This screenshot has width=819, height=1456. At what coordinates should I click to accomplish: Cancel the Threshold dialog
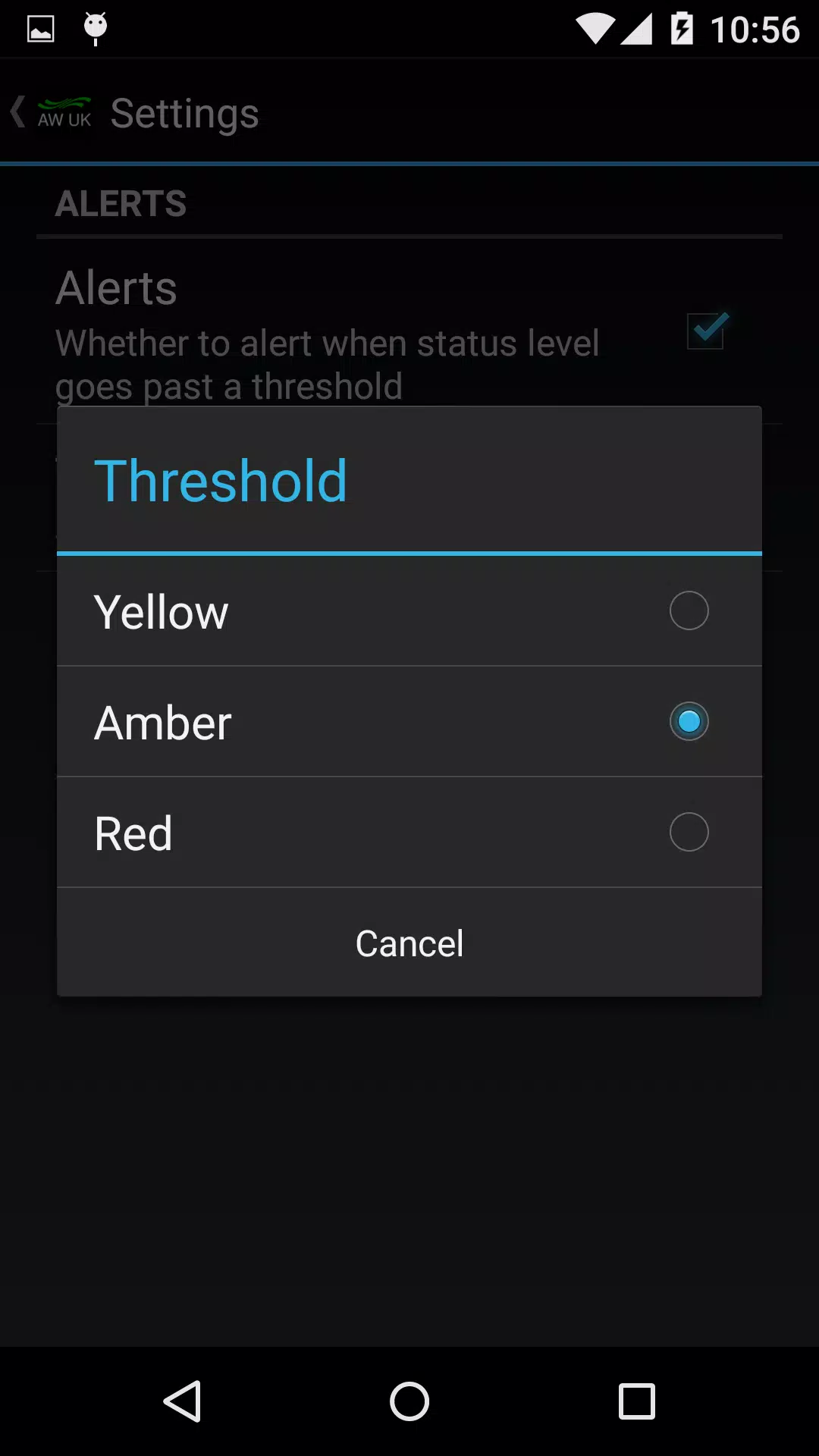pos(409,943)
